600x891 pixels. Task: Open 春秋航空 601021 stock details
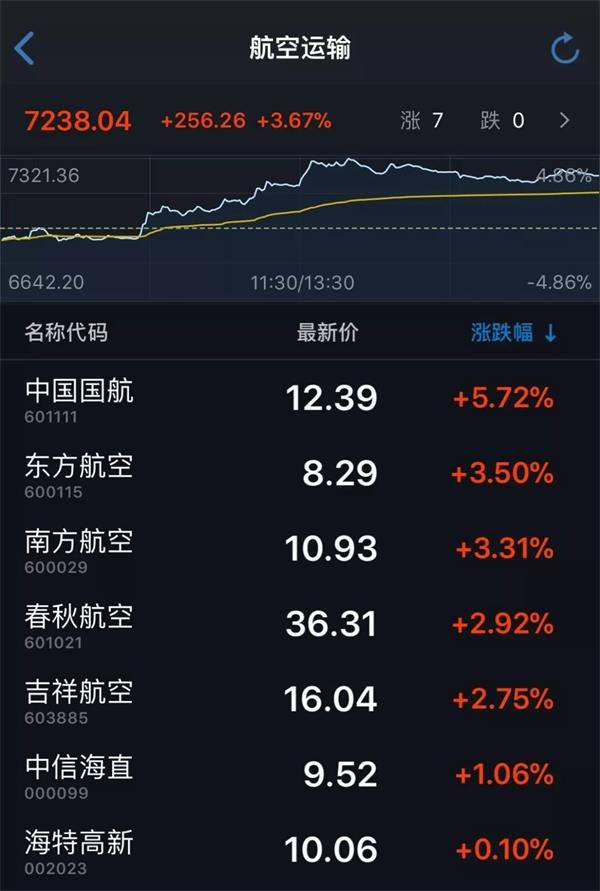pos(300,624)
